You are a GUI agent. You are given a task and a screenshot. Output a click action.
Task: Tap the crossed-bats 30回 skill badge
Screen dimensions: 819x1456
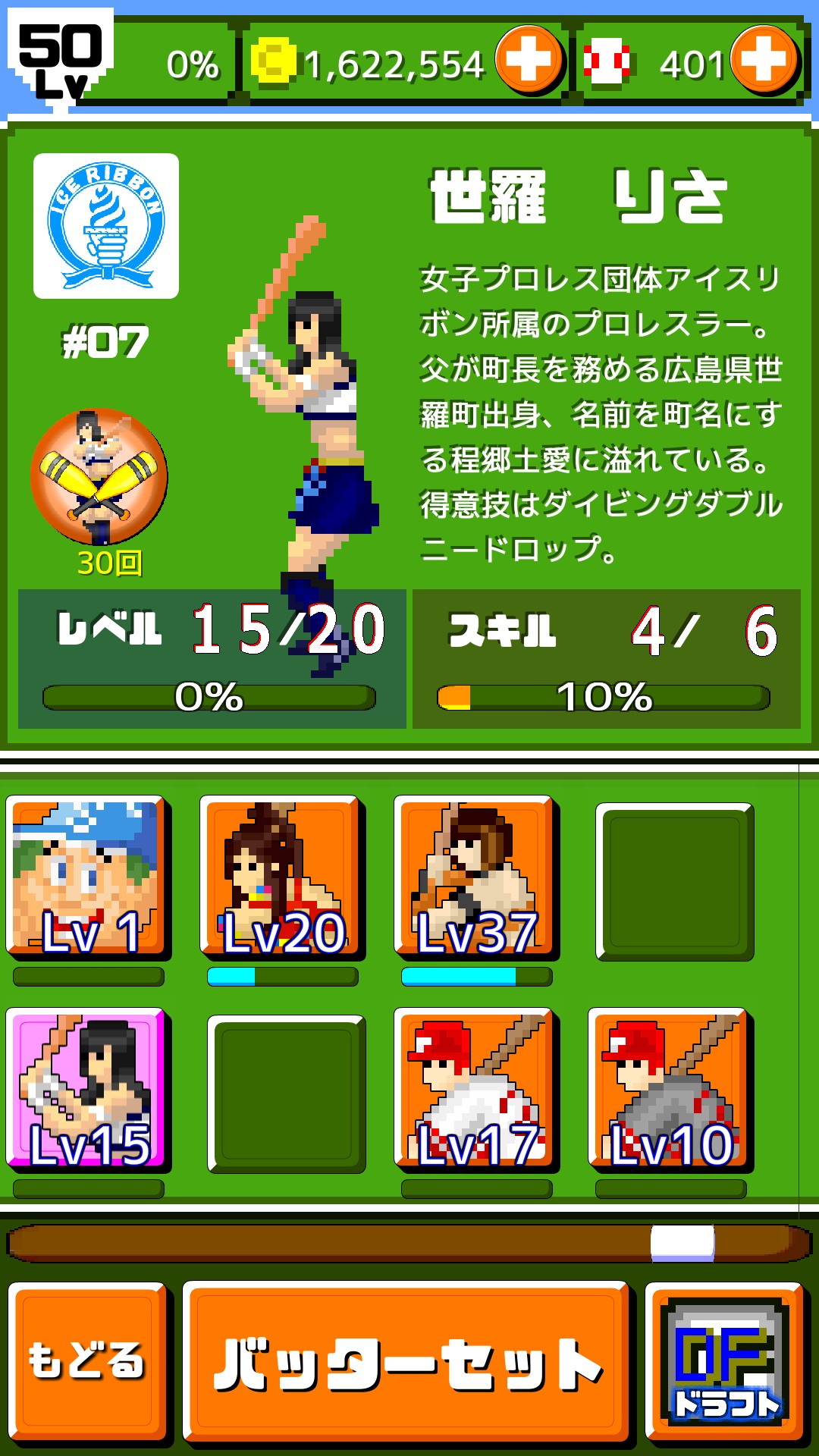pyautogui.click(x=99, y=476)
